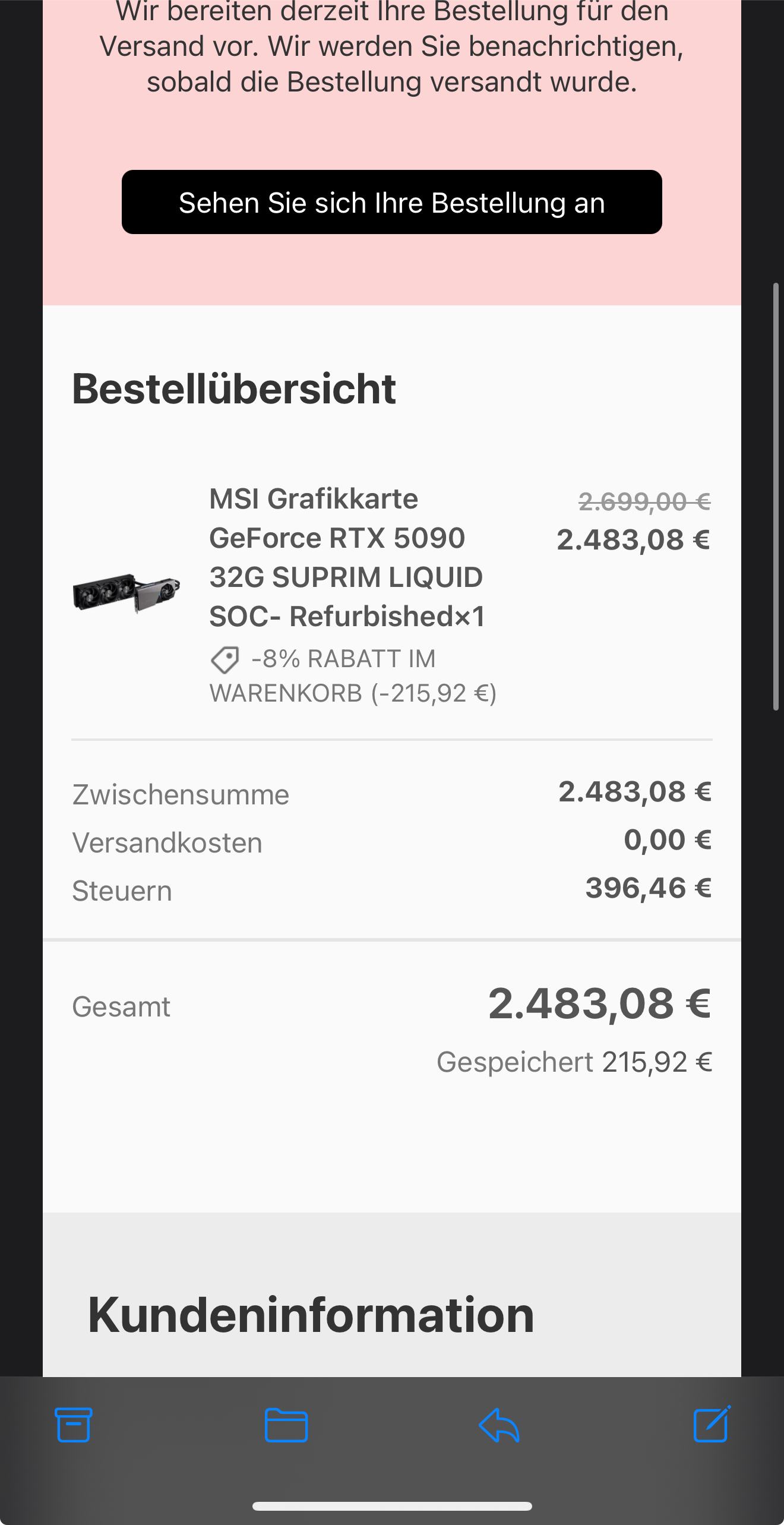Compose a new email

712,1424
